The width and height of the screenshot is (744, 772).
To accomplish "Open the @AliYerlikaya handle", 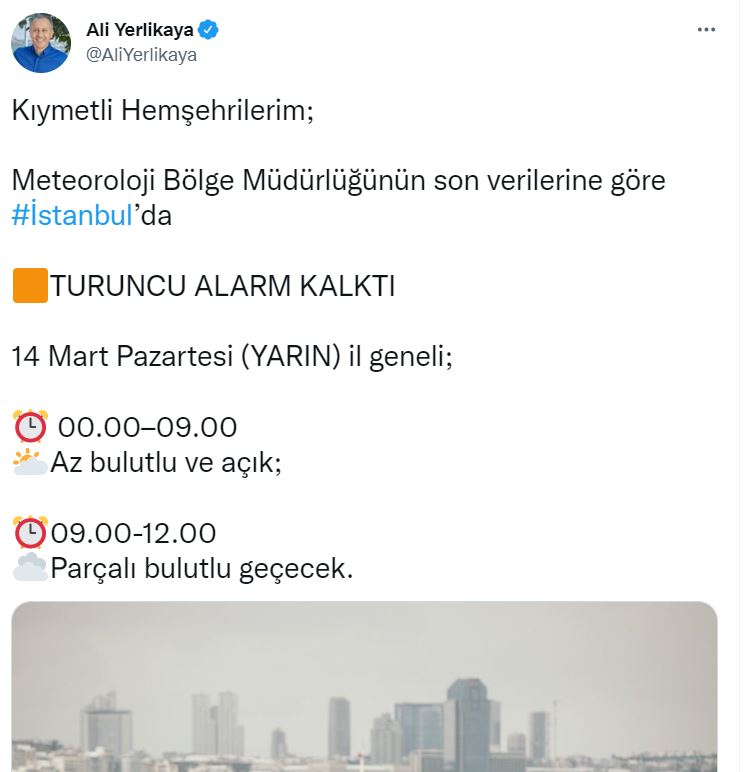I will pyautogui.click(x=142, y=55).
